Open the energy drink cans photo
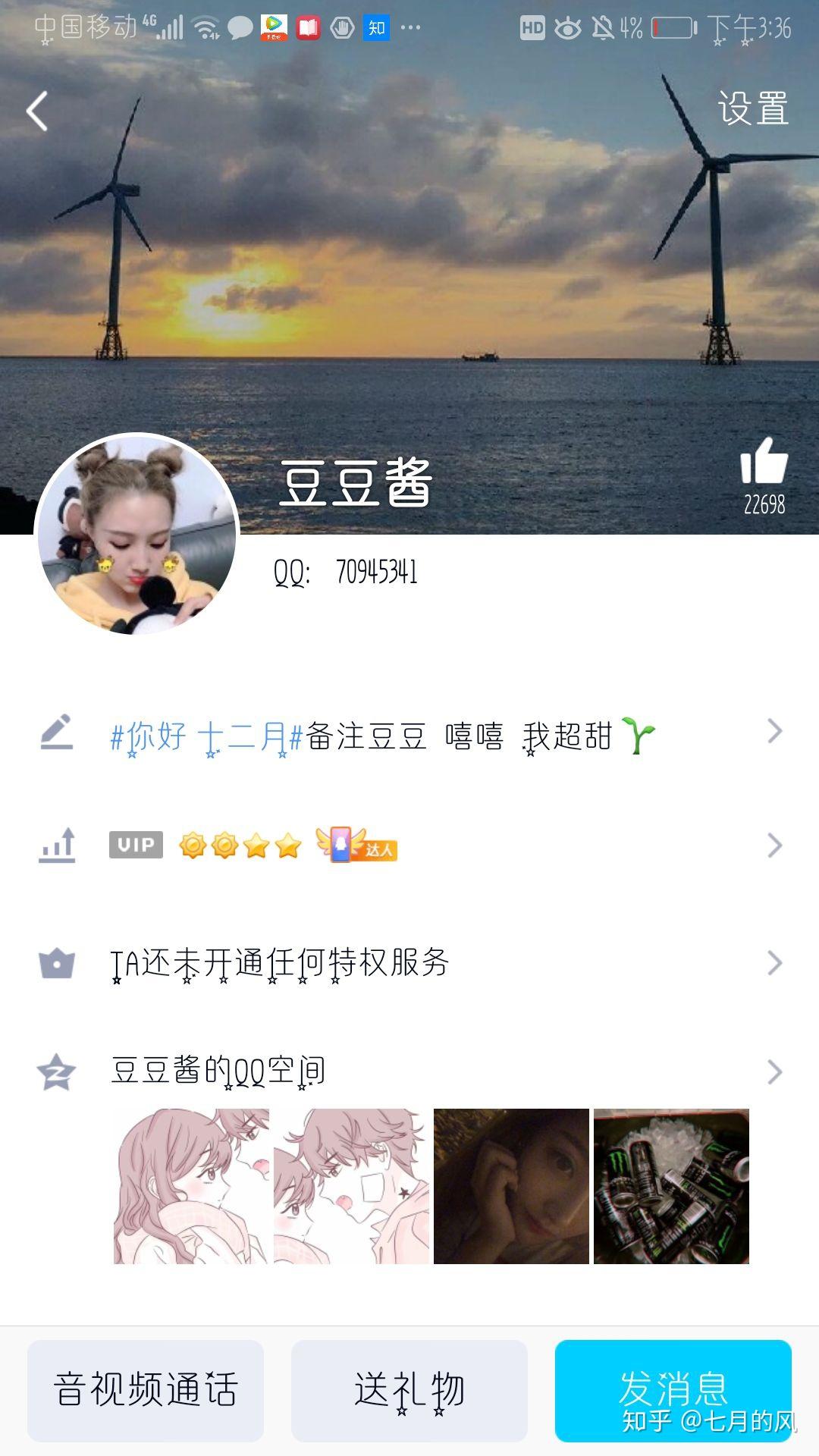The width and height of the screenshot is (819, 1456). coord(671,1186)
